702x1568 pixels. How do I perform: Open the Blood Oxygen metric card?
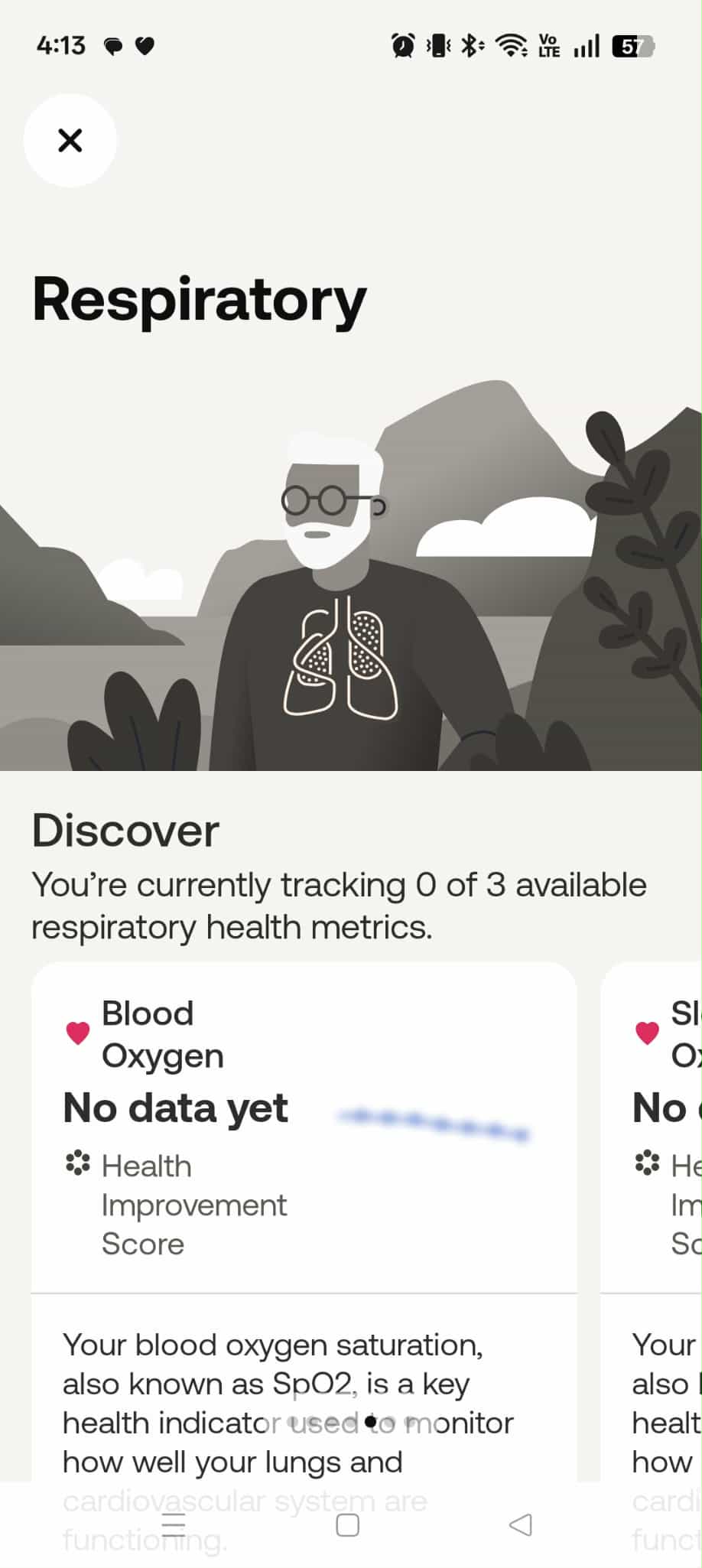304,1124
